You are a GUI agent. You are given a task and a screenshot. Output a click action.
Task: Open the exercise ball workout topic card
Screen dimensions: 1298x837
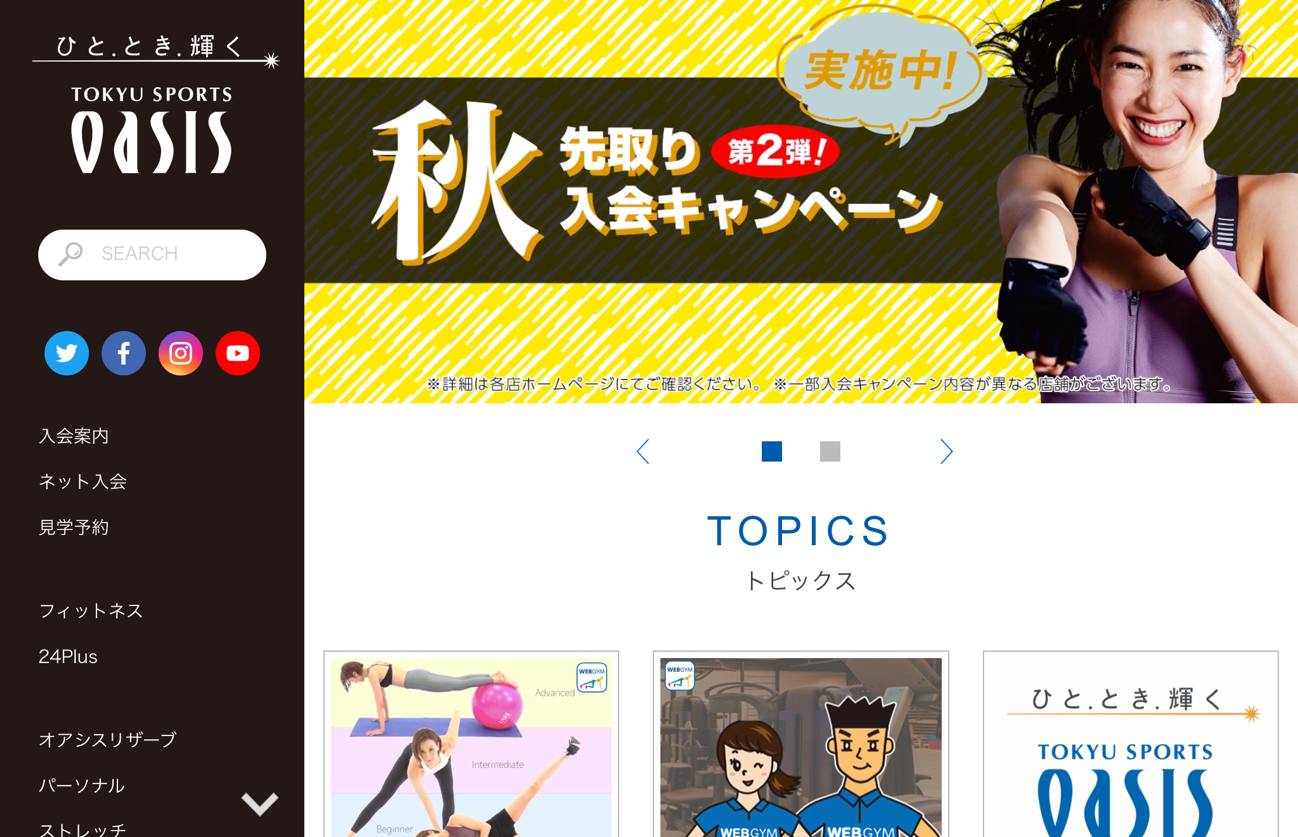coord(471,745)
